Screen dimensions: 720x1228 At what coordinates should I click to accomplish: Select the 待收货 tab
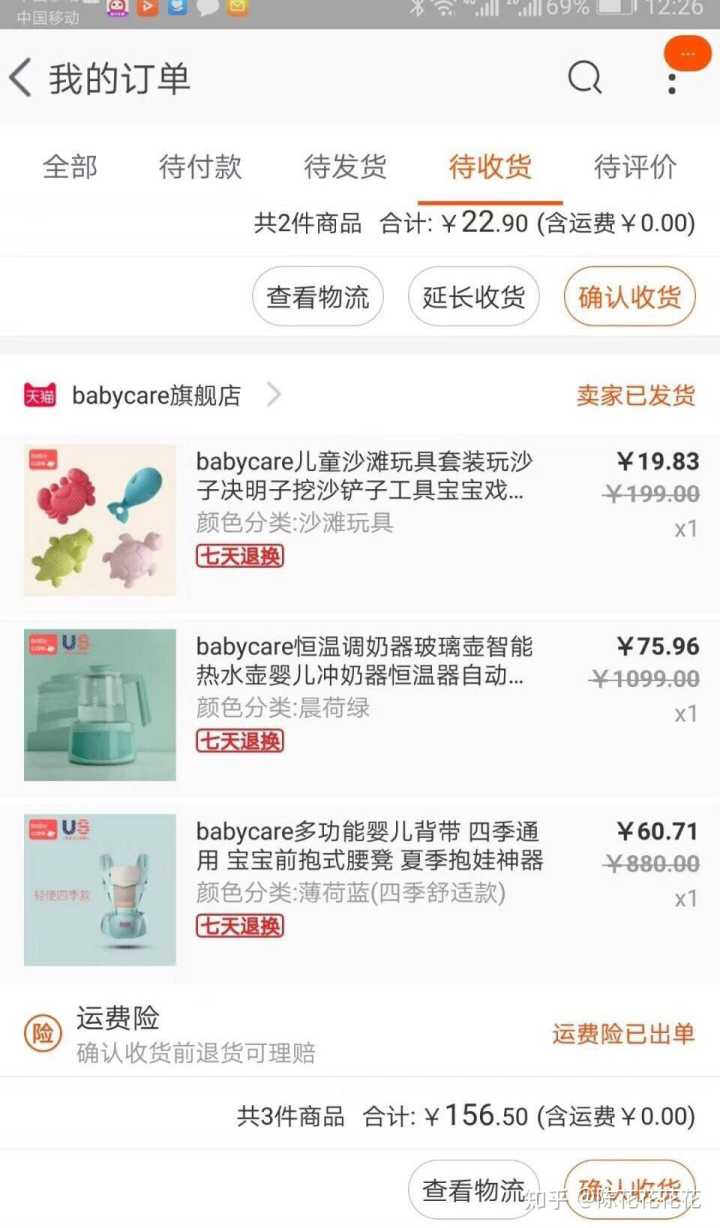[490, 167]
